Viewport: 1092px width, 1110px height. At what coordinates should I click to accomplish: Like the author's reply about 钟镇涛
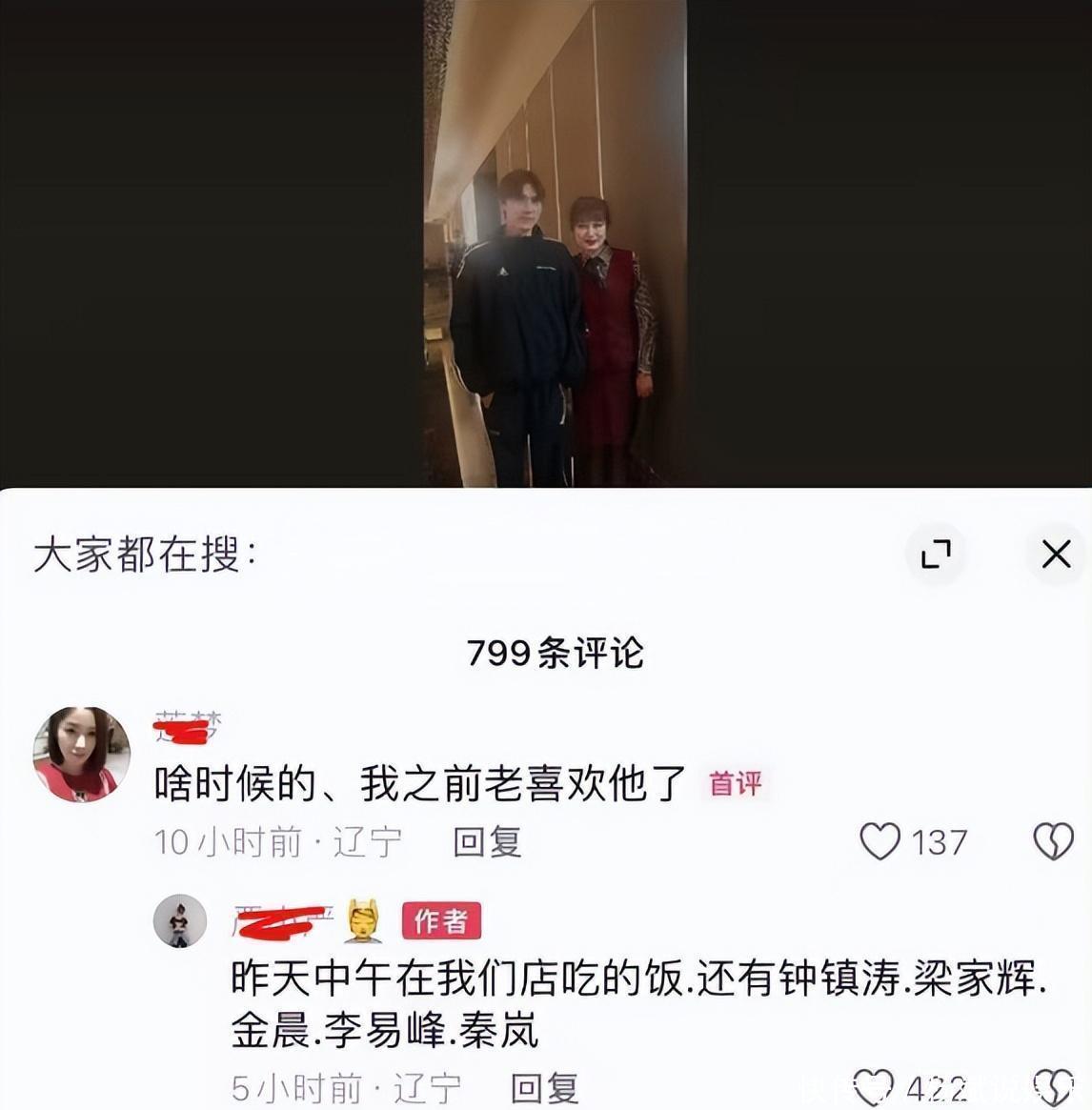(x=874, y=1087)
